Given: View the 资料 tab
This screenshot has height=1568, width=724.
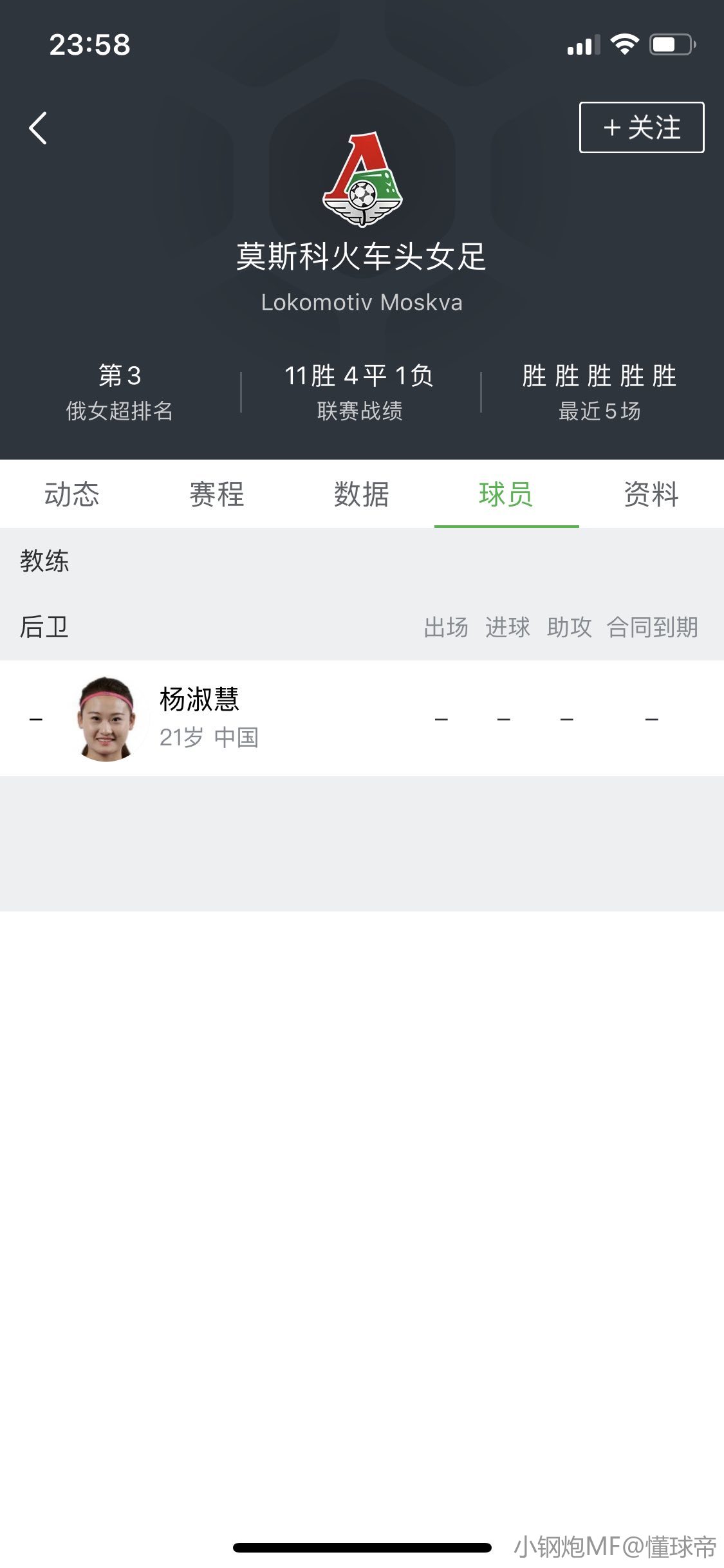Looking at the screenshot, I should pyautogui.click(x=651, y=494).
